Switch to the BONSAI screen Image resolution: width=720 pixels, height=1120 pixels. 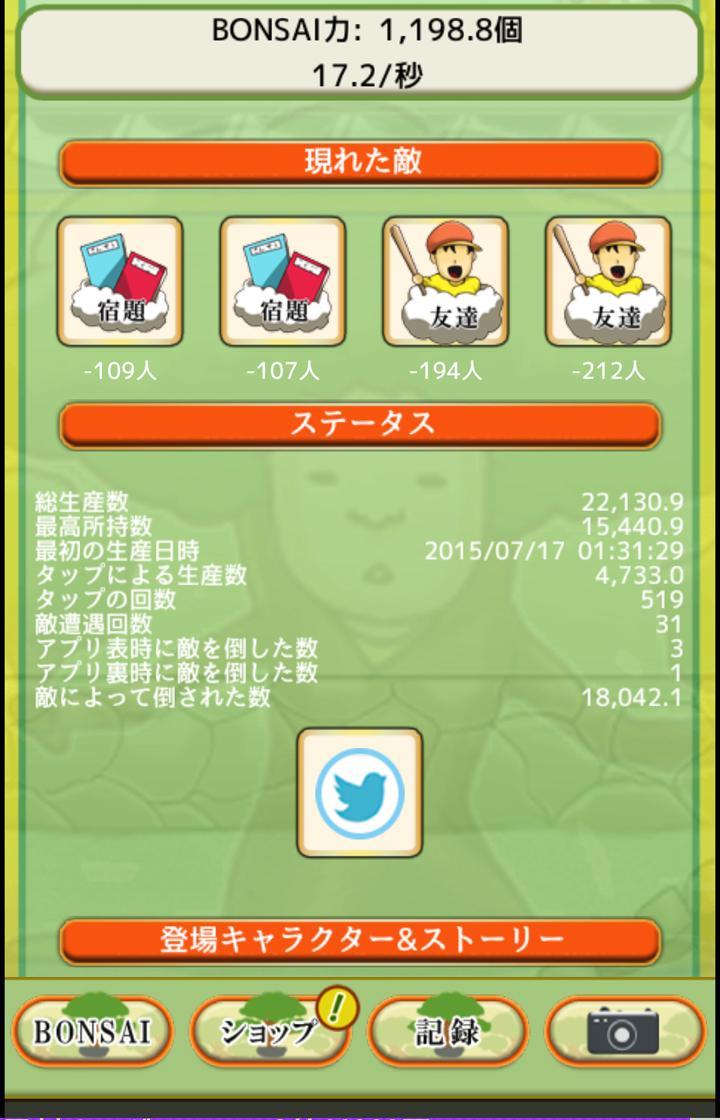pos(90,1031)
